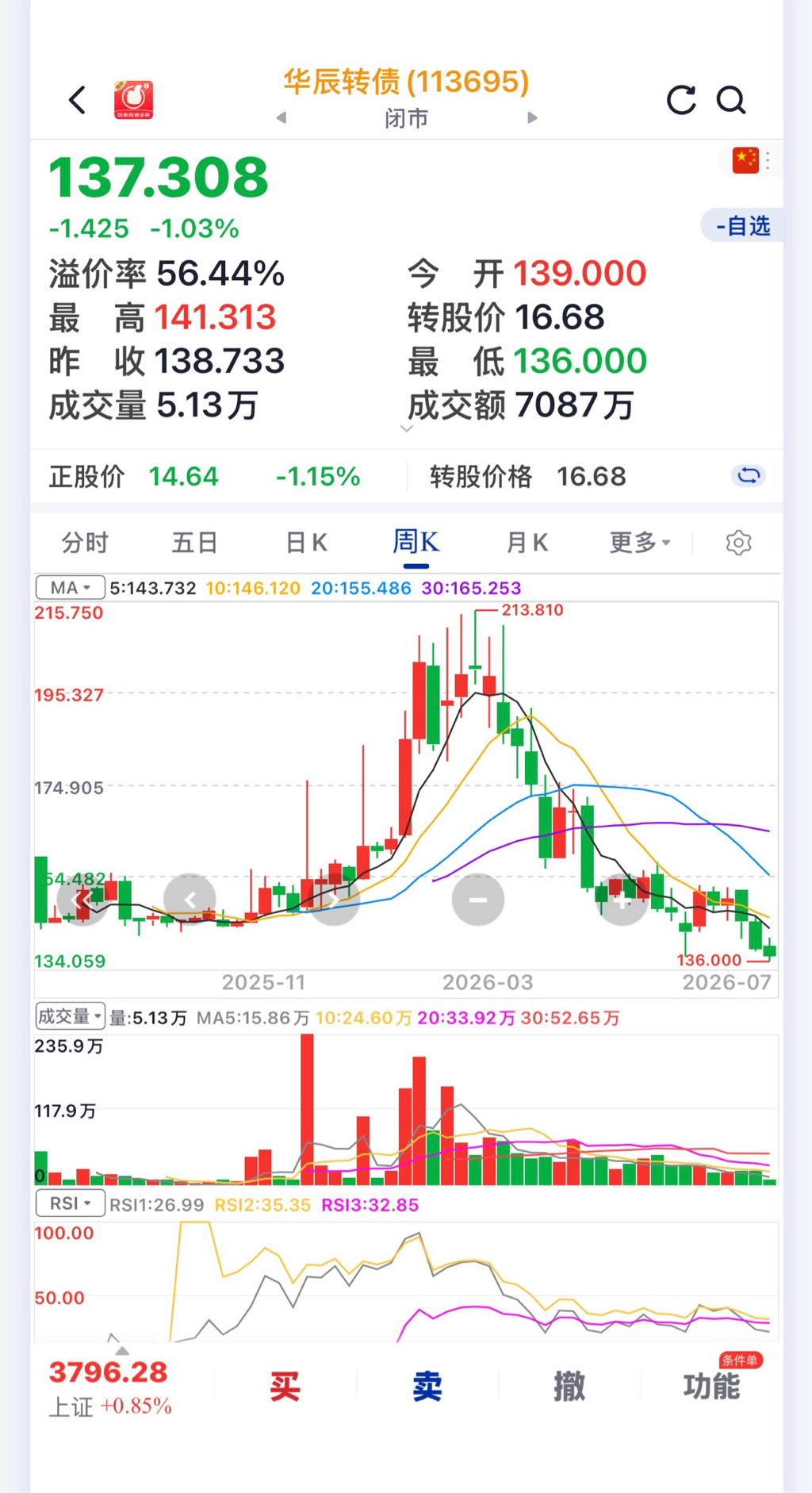
Task: Open the 更多 chart period dropdown
Action: (640, 543)
